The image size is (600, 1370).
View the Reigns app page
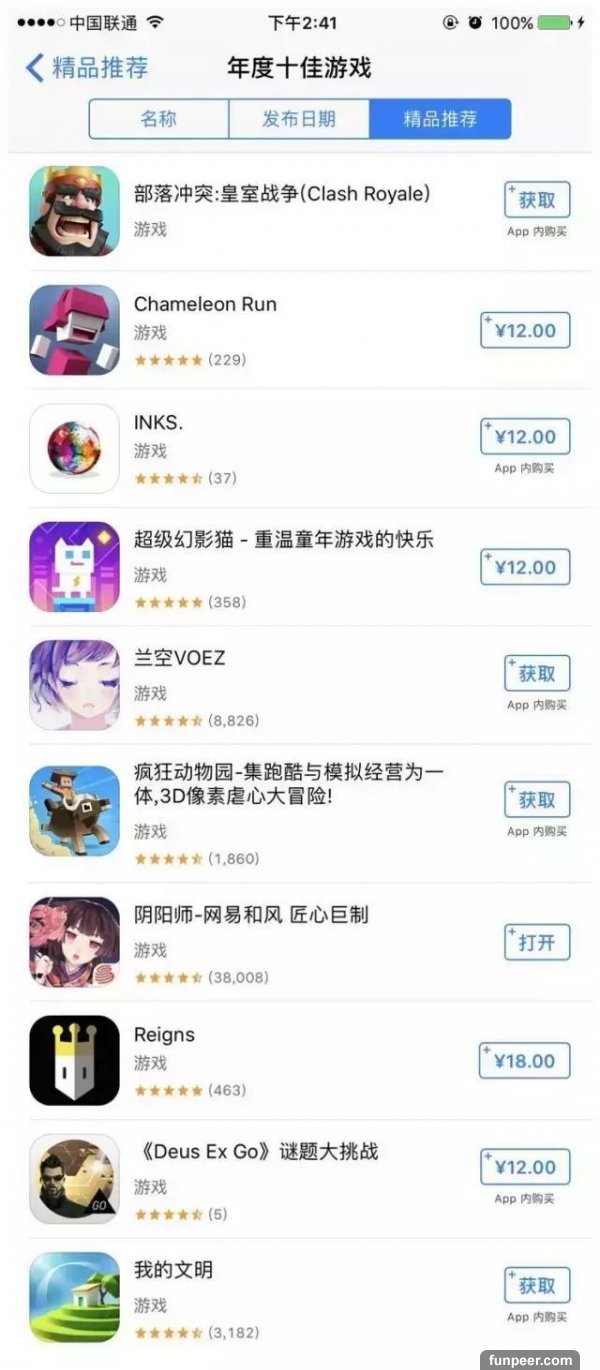[x=164, y=1035]
